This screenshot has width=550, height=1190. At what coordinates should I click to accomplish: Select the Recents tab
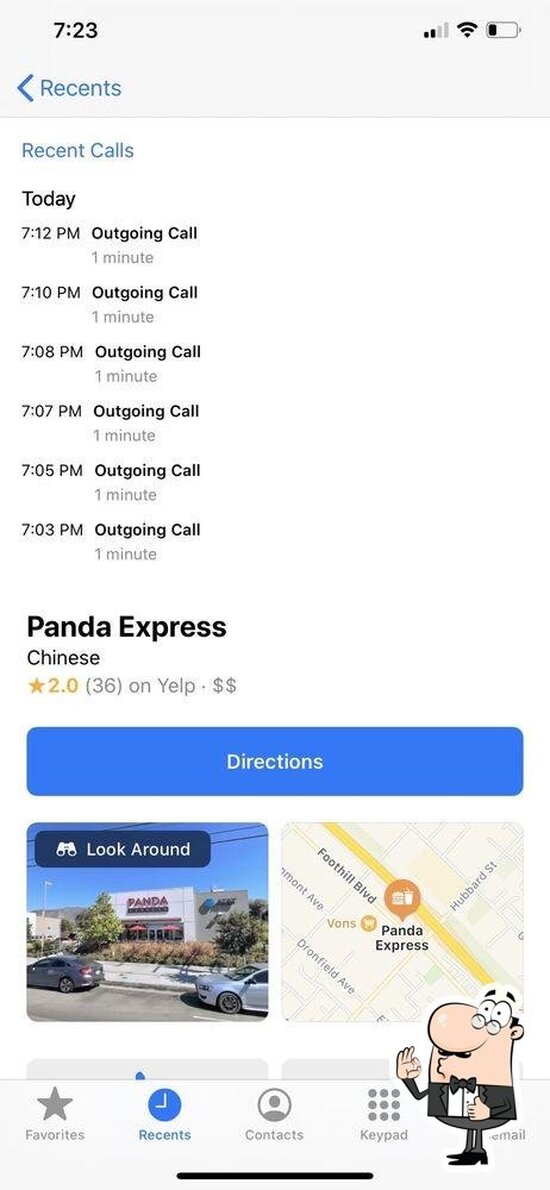pos(165,1114)
